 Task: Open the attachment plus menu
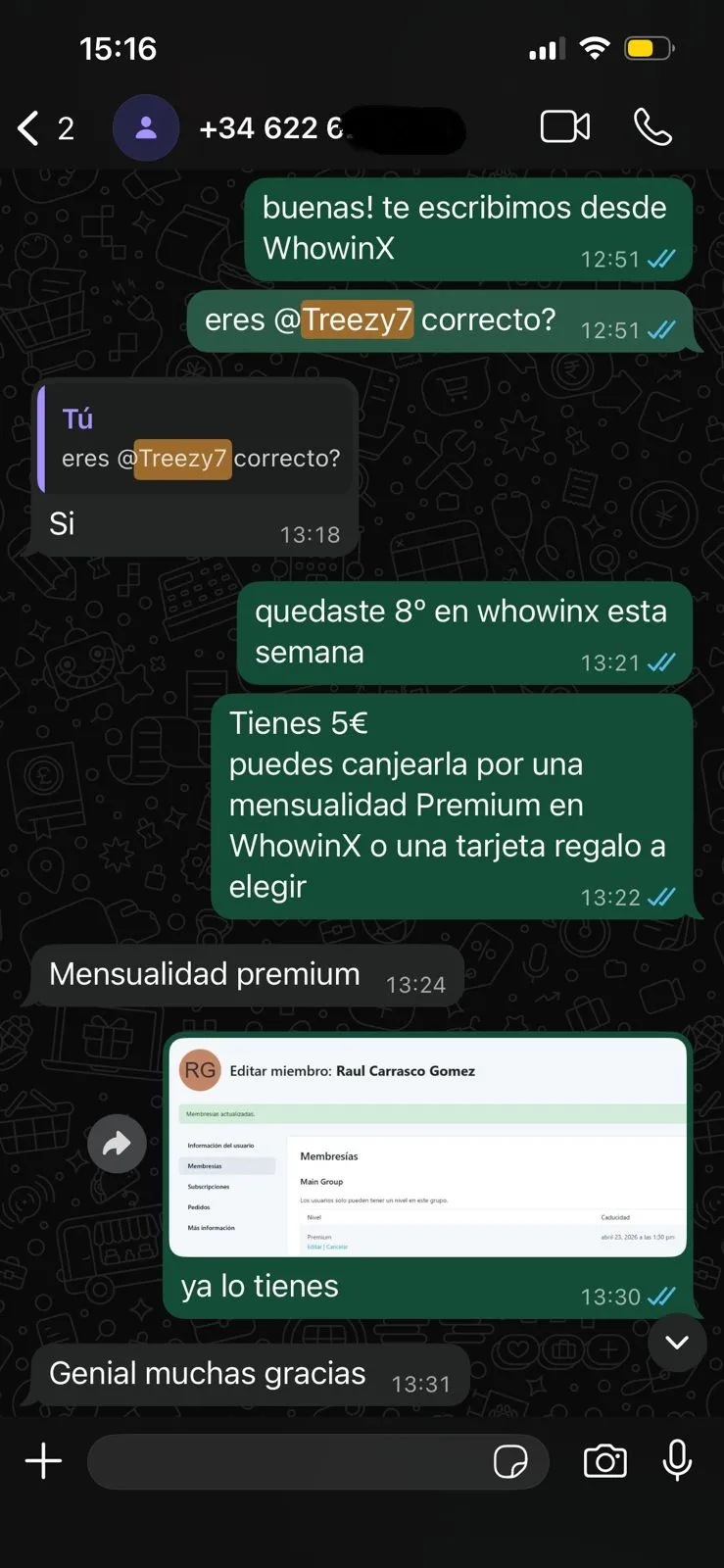click(x=43, y=1461)
